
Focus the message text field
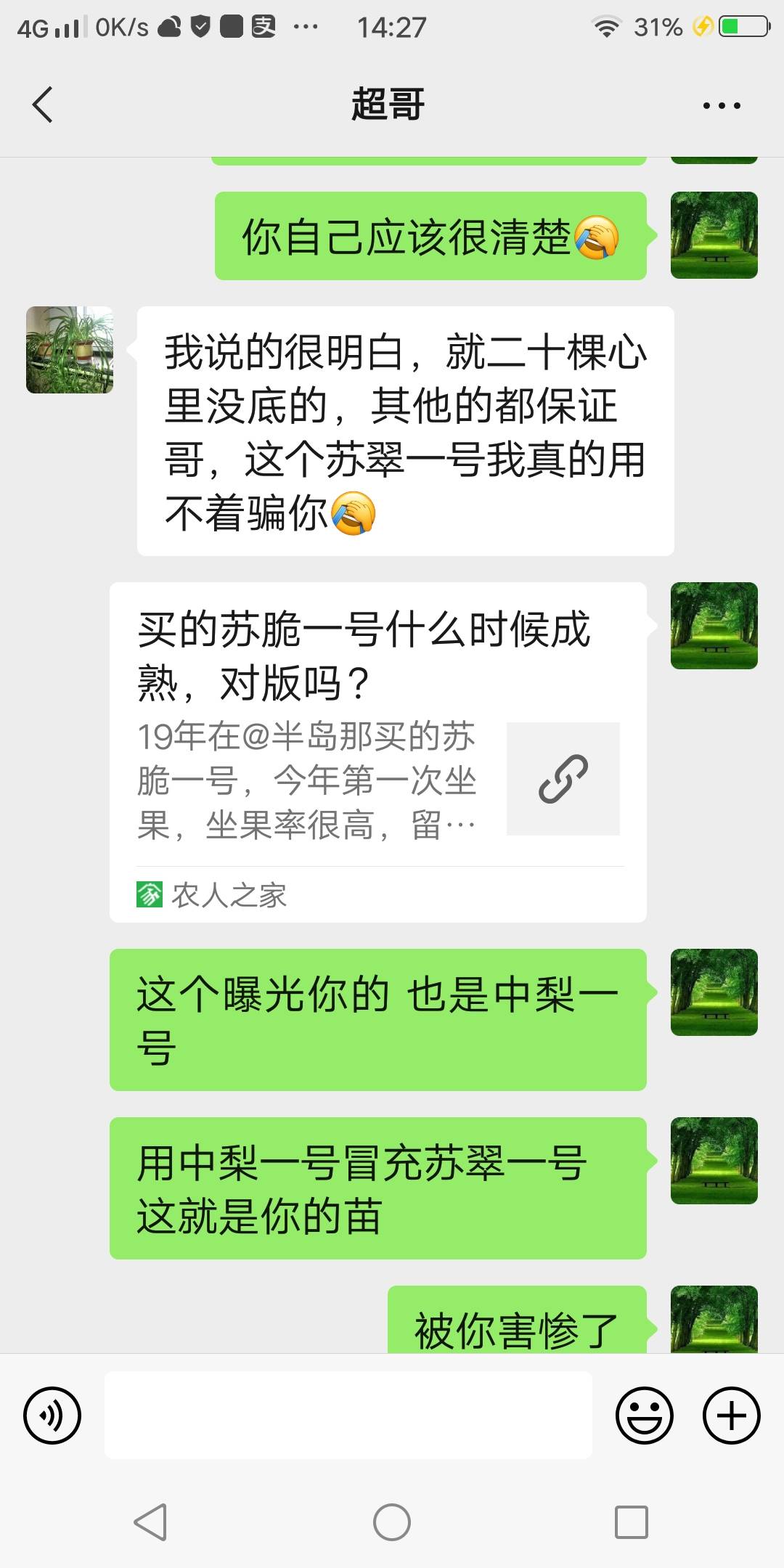[348, 1415]
